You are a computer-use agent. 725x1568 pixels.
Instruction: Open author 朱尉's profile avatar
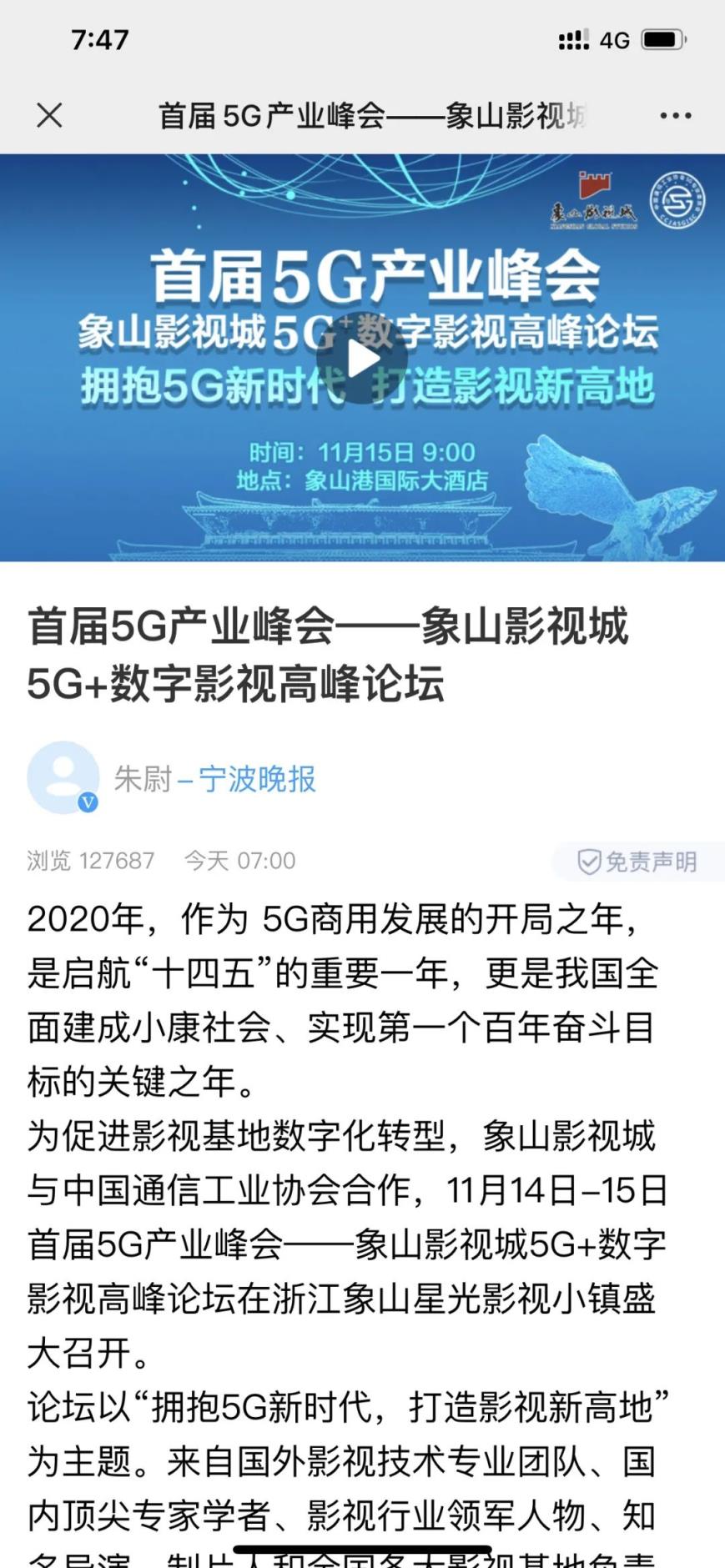63,777
